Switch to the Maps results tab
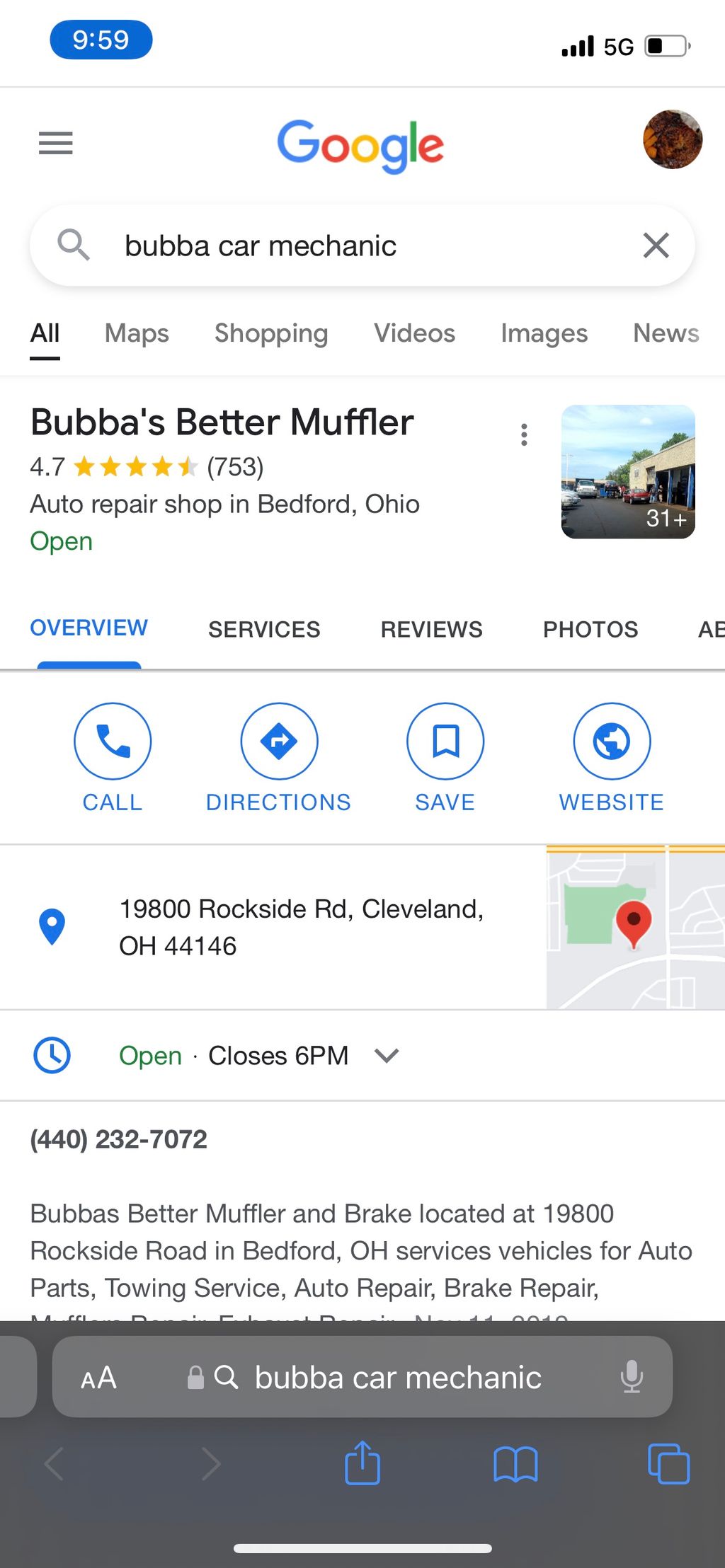Image resolution: width=725 pixels, height=1568 pixels. (137, 333)
